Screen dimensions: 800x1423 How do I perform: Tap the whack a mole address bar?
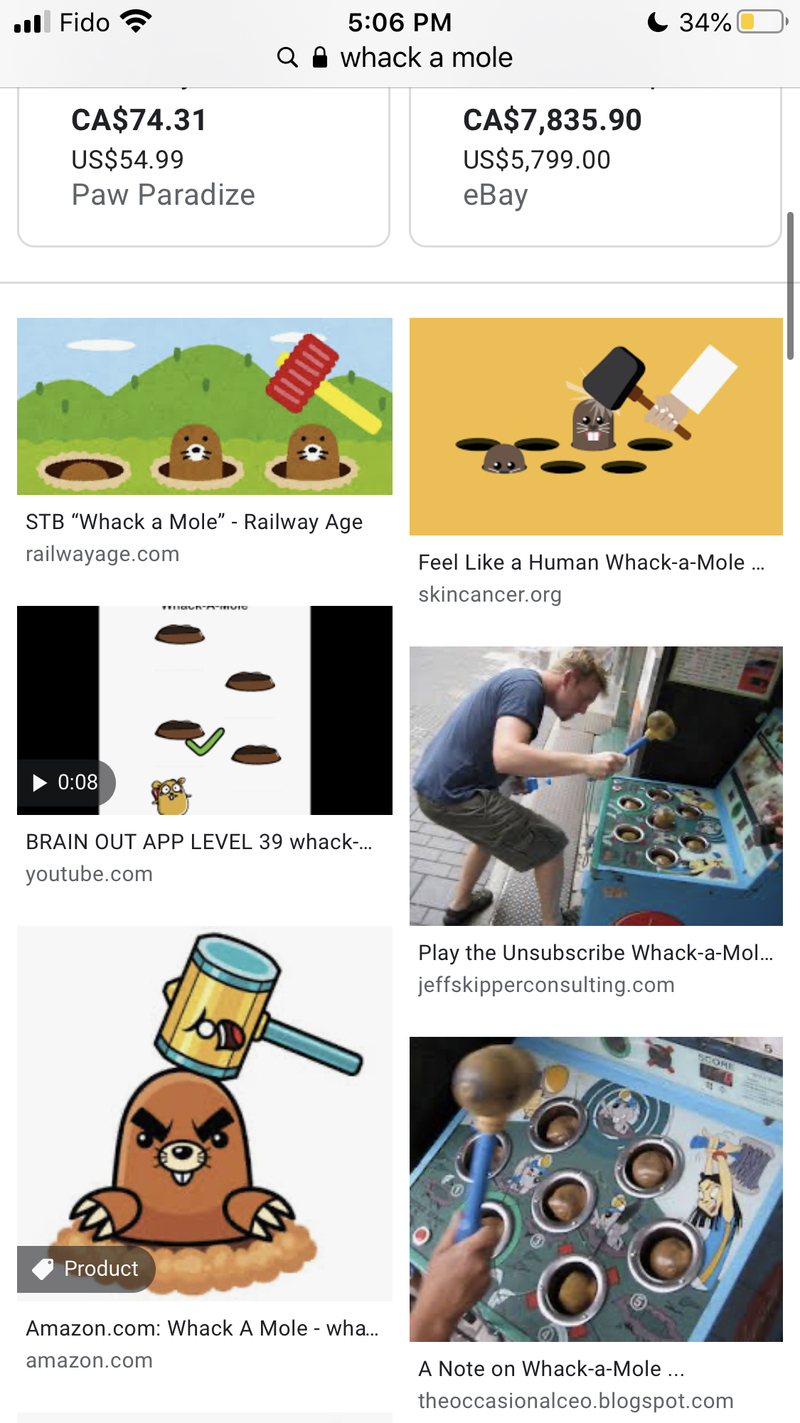point(400,58)
